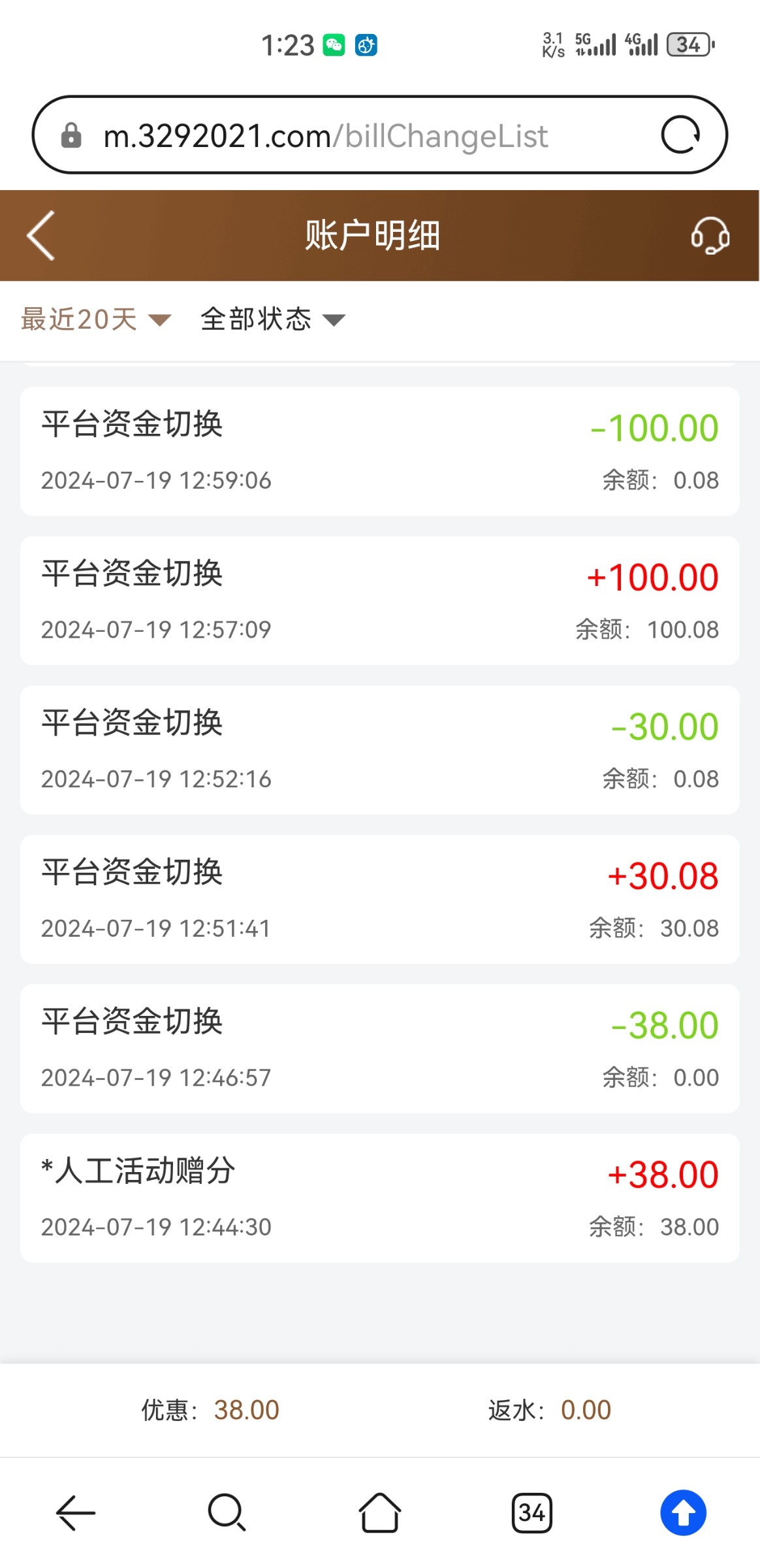Open the 34 tabs switcher
This screenshot has width=760, height=1568.
point(531,1512)
